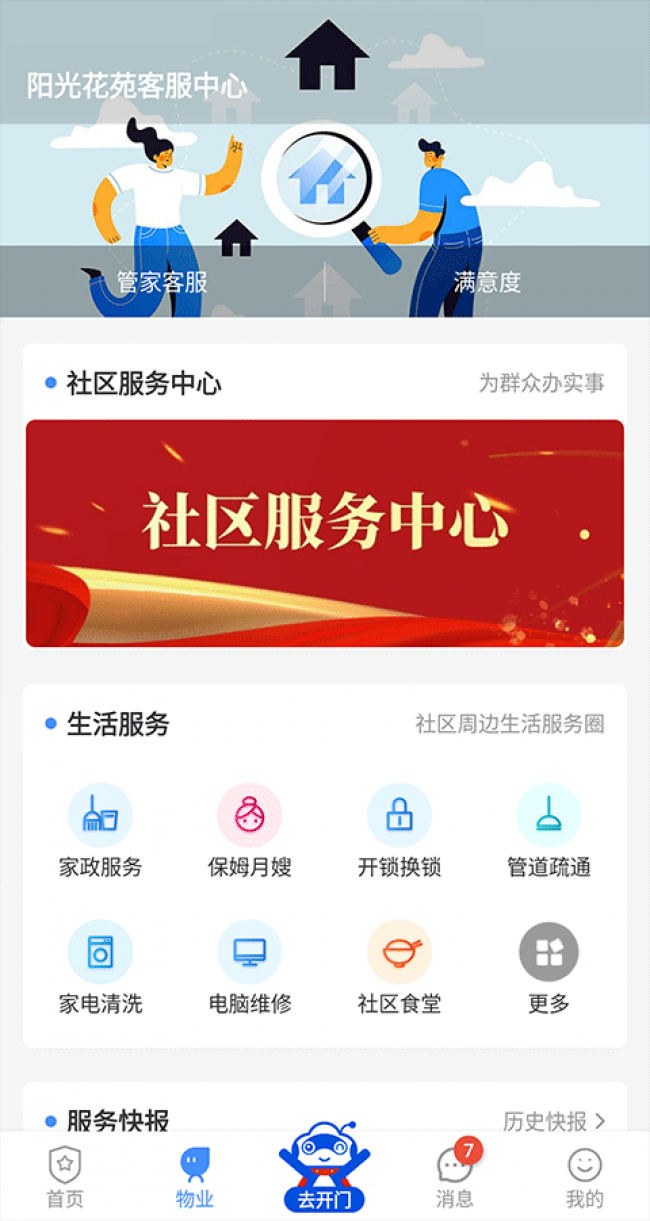Open 满意度 satisfaction rating

[487, 282]
